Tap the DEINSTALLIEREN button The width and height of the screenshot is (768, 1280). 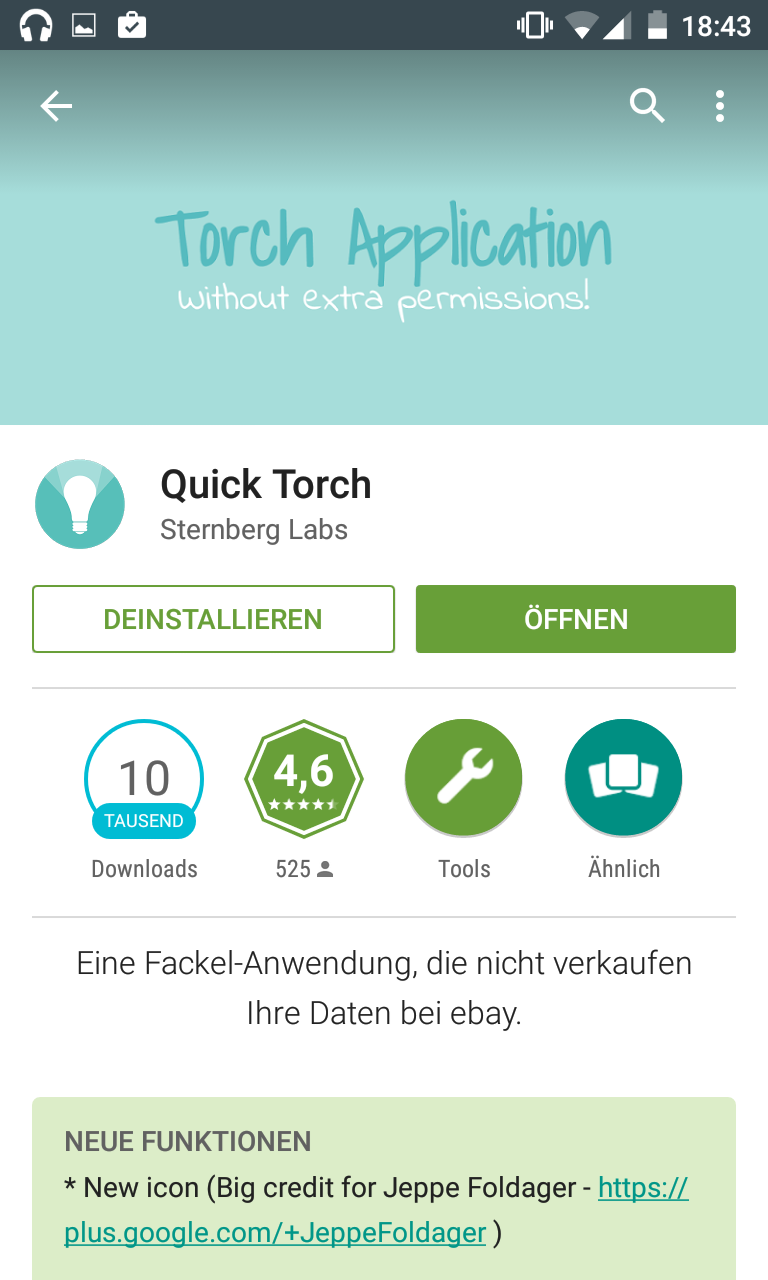click(x=213, y=619)
